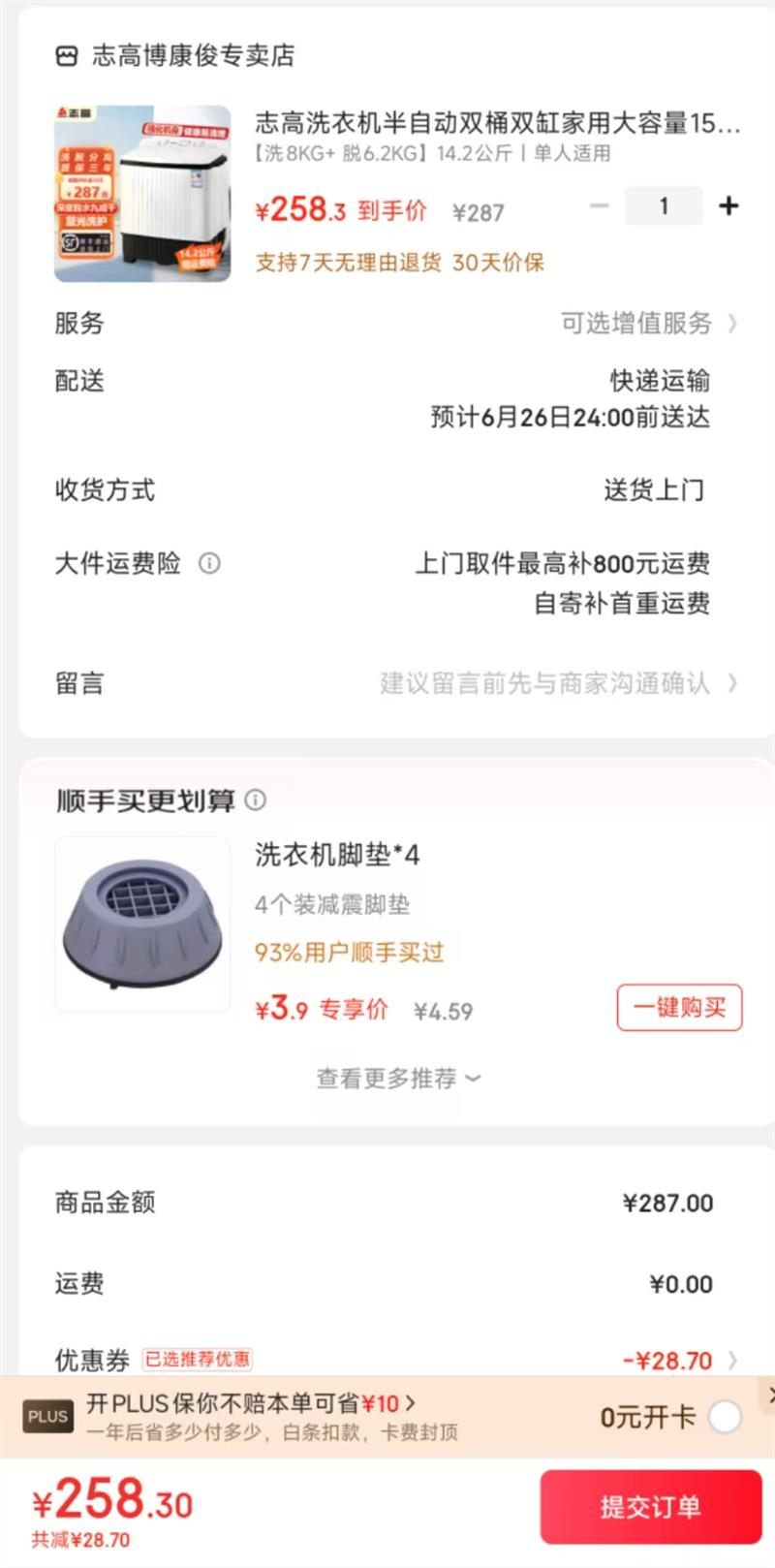This screenshot has width=775, height=1568.
Task: Select the 0元开卡 PLUS option
Action: coord(724,1418)
